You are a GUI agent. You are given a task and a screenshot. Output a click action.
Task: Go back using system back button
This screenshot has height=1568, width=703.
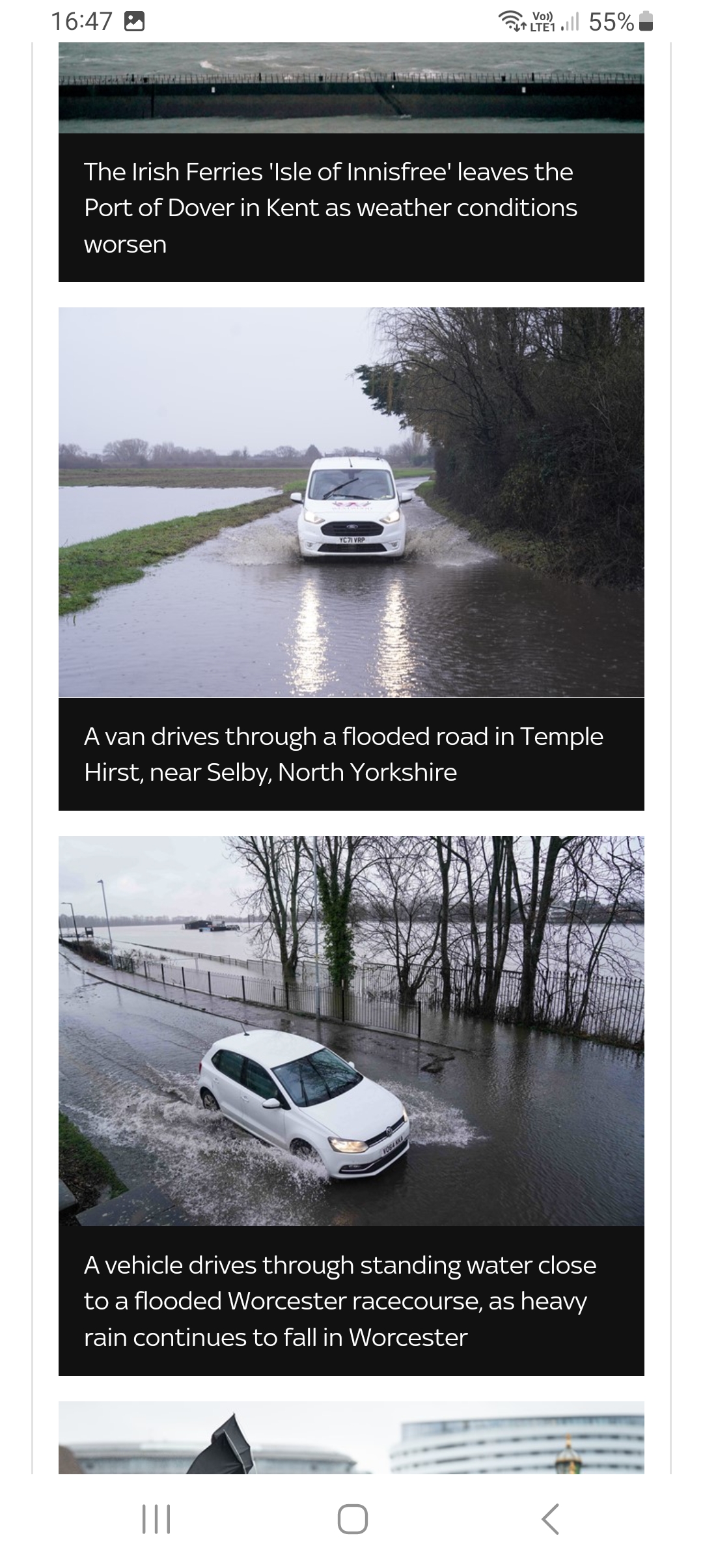pyautogui.click(x=550, y=1519)
